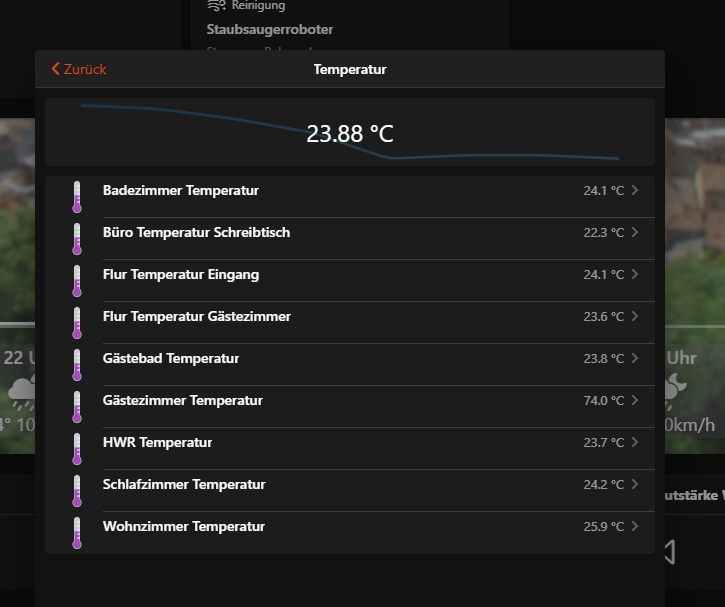Show Schlafzimmer Temperatur history

point(350,485)
